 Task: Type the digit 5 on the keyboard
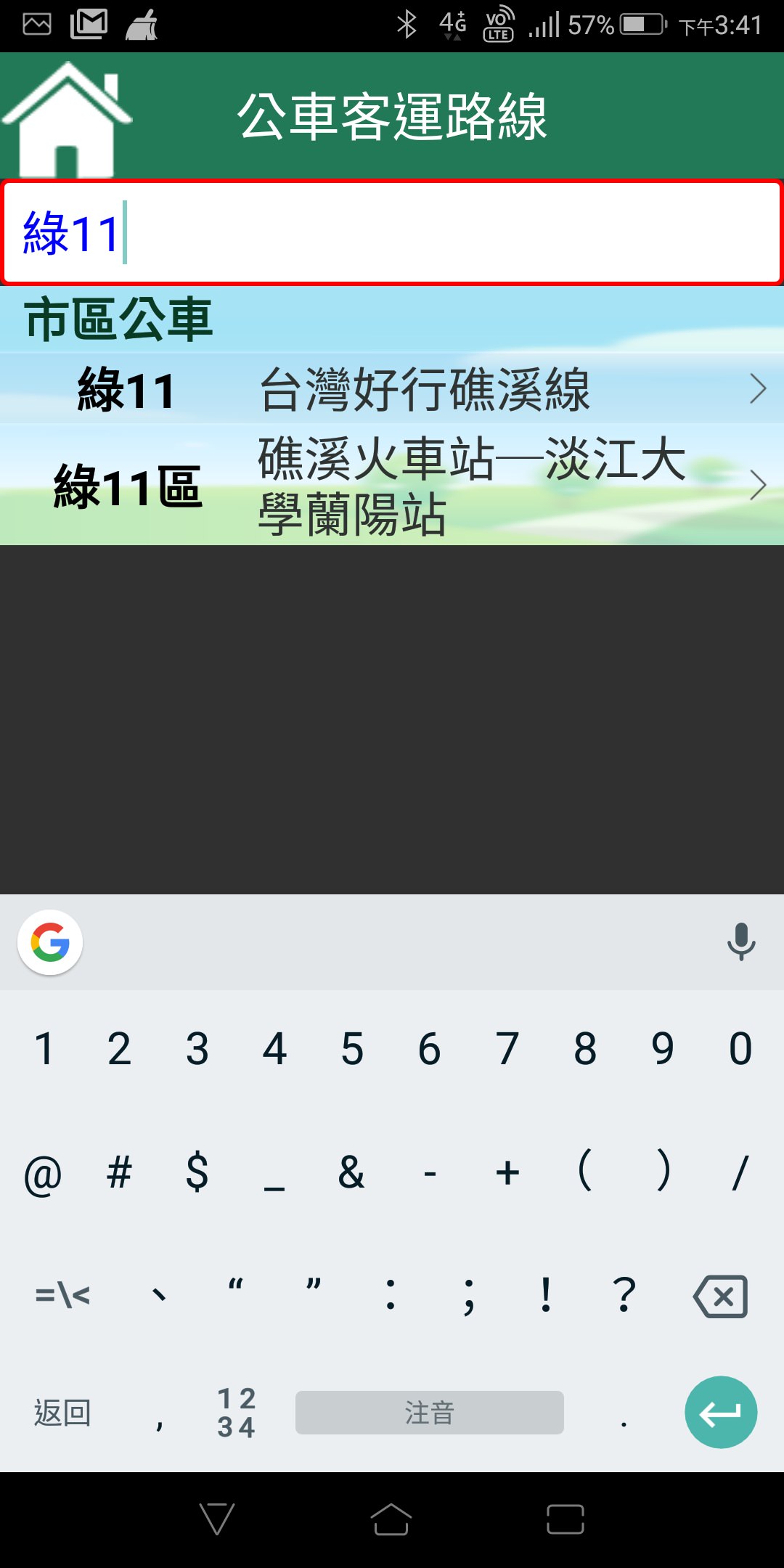click(x=352, y=1049)
